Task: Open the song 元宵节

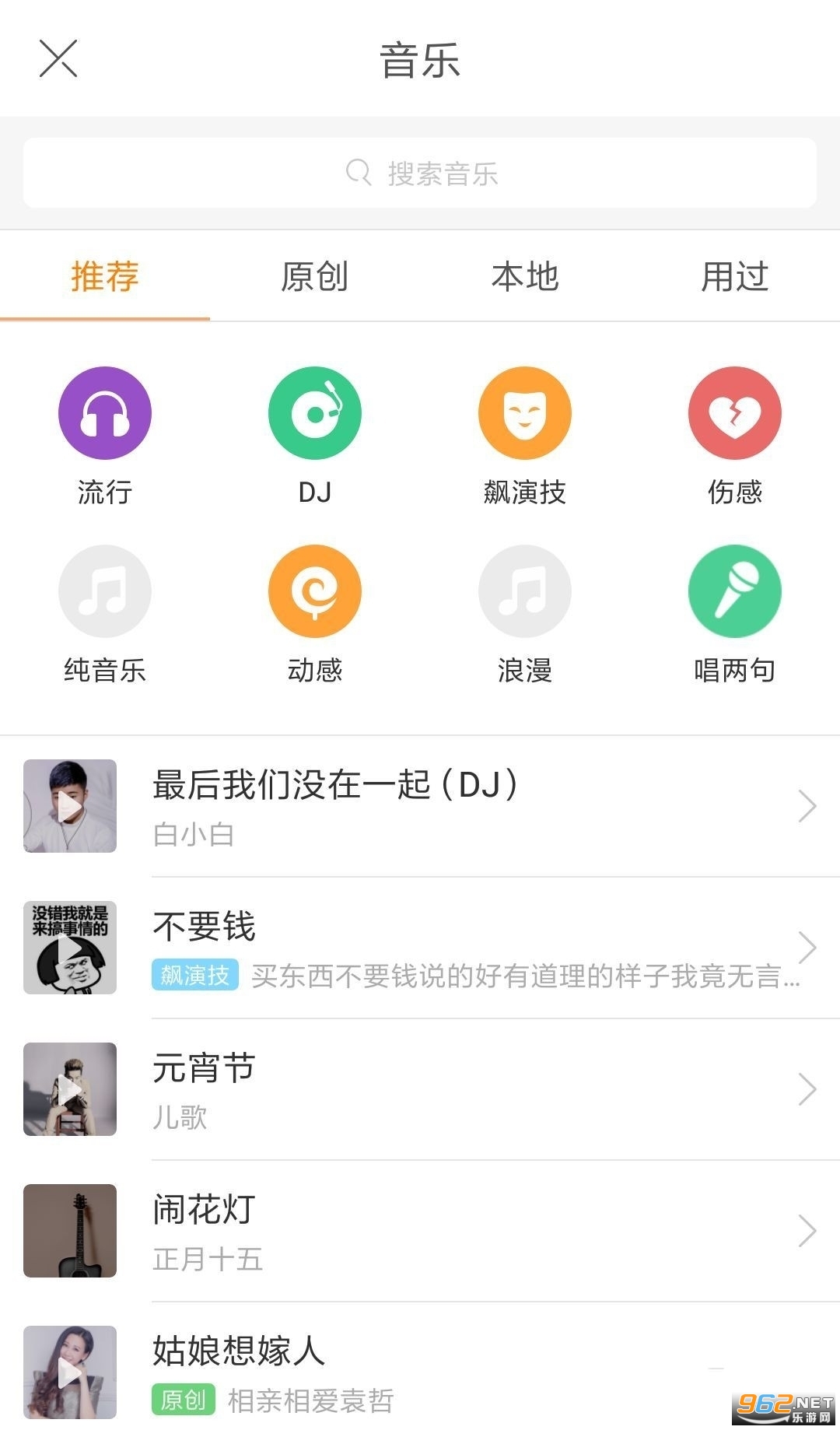Action: click(x=467, y=1089)
